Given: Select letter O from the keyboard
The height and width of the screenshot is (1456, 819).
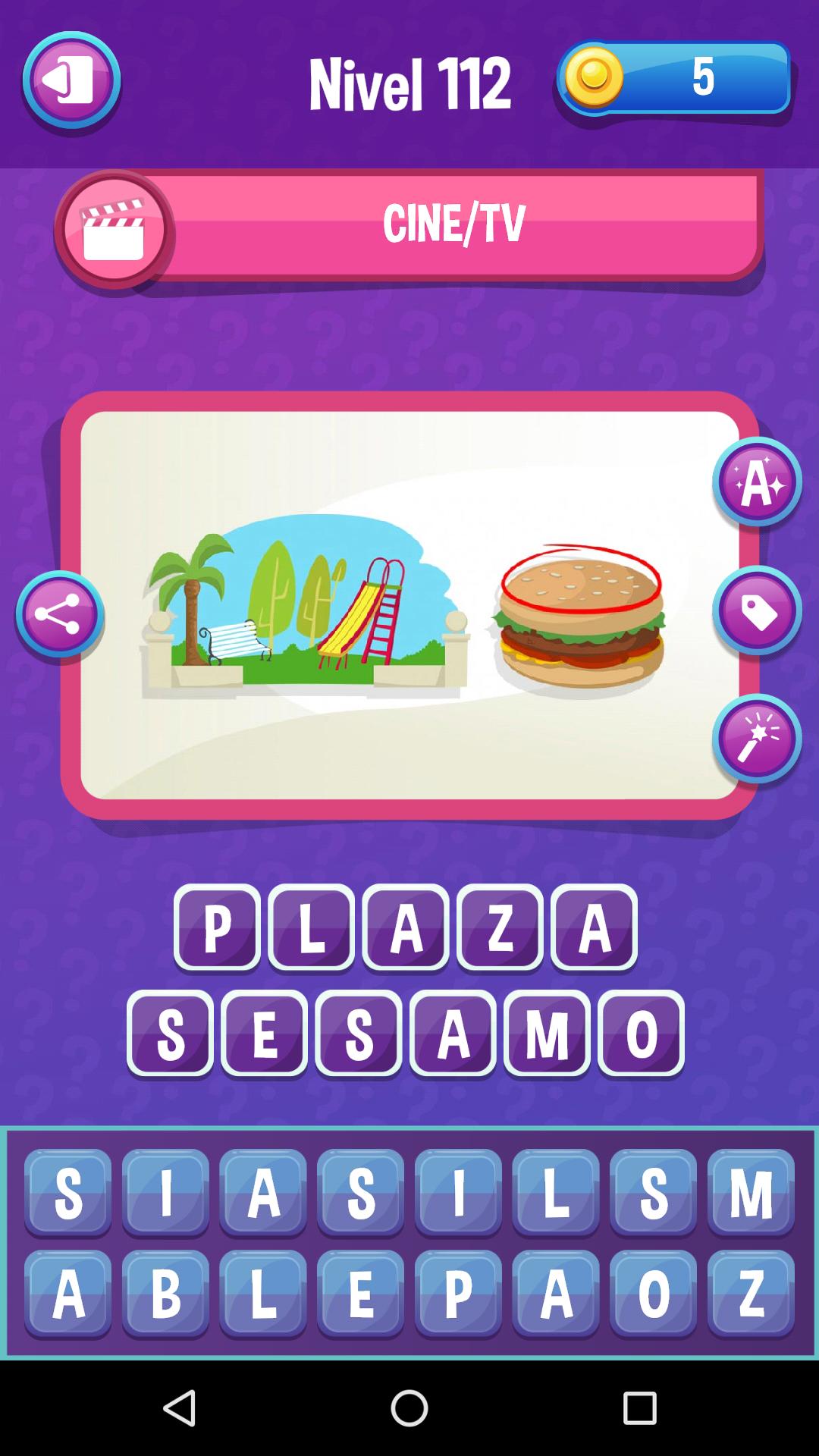Looking at the screenshot, I should [653, 1293].
